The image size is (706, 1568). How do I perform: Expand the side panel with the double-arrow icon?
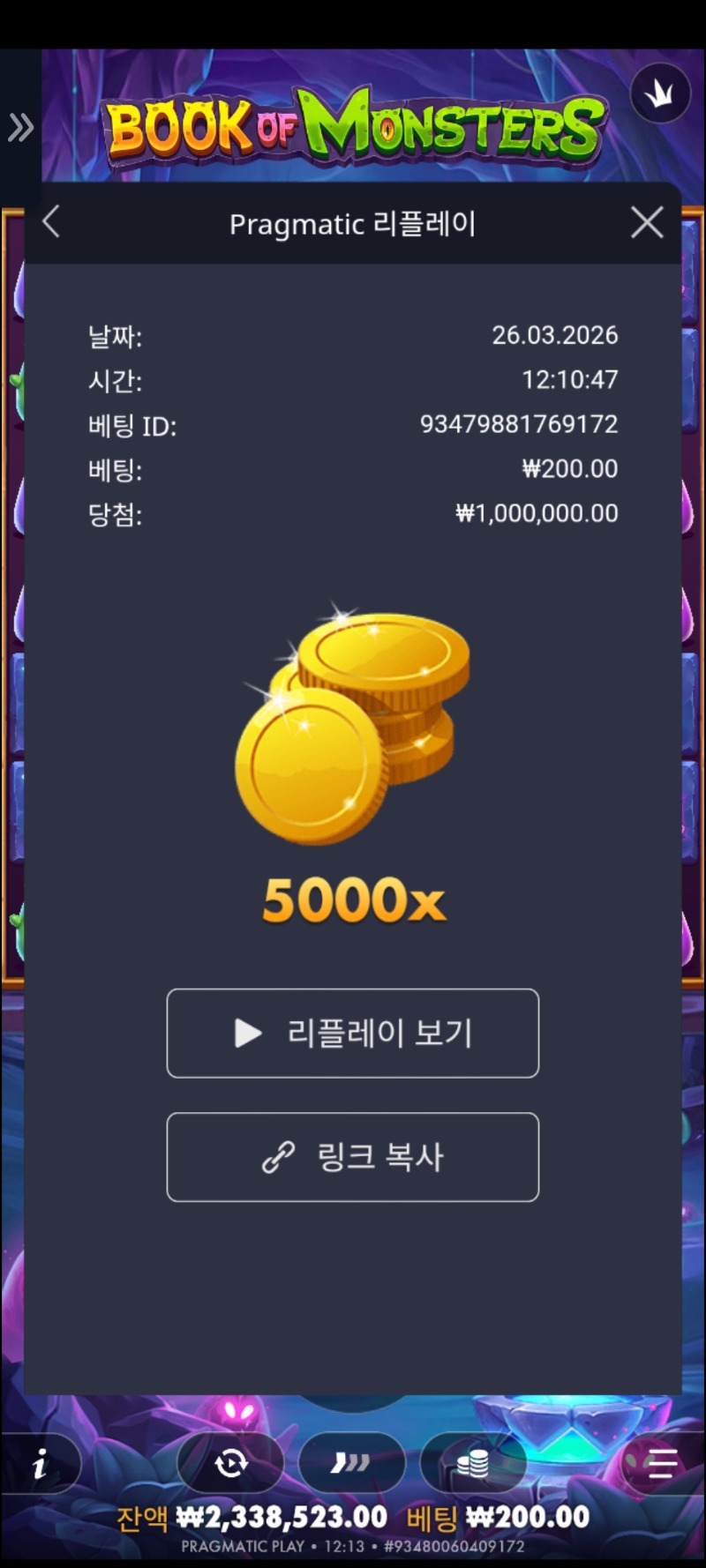20,128
